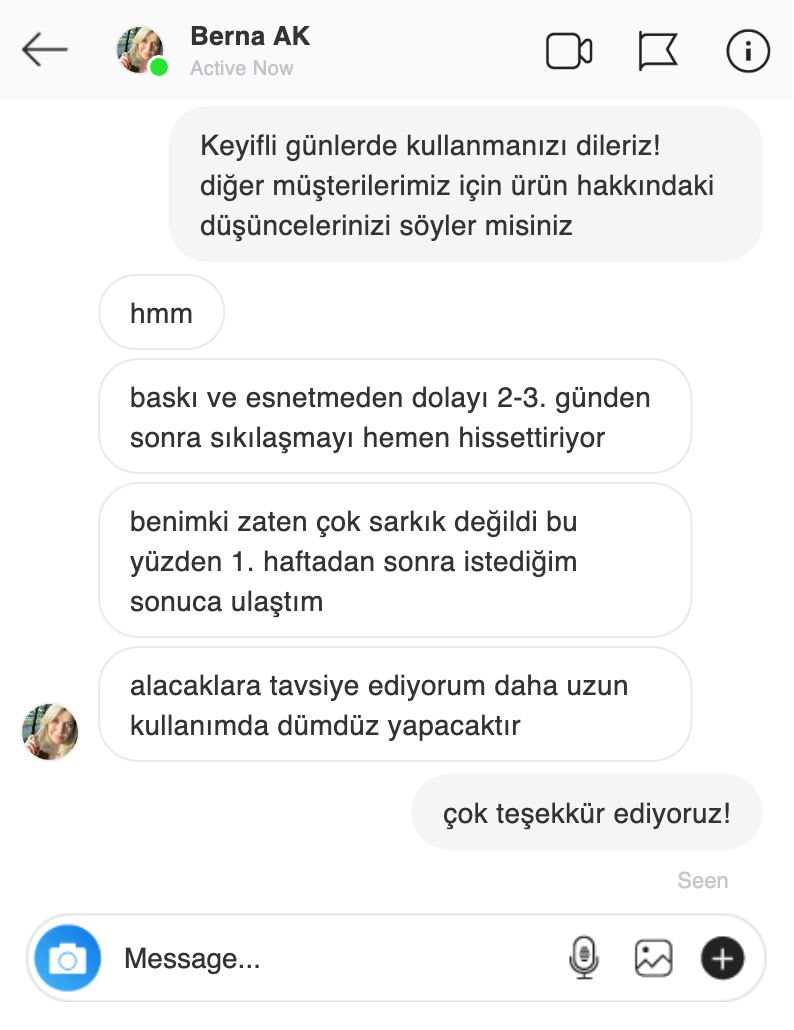This screenshot has width=794, height=1030.
Task: Go back to the inbox list
Action: (x=45, y=50)
